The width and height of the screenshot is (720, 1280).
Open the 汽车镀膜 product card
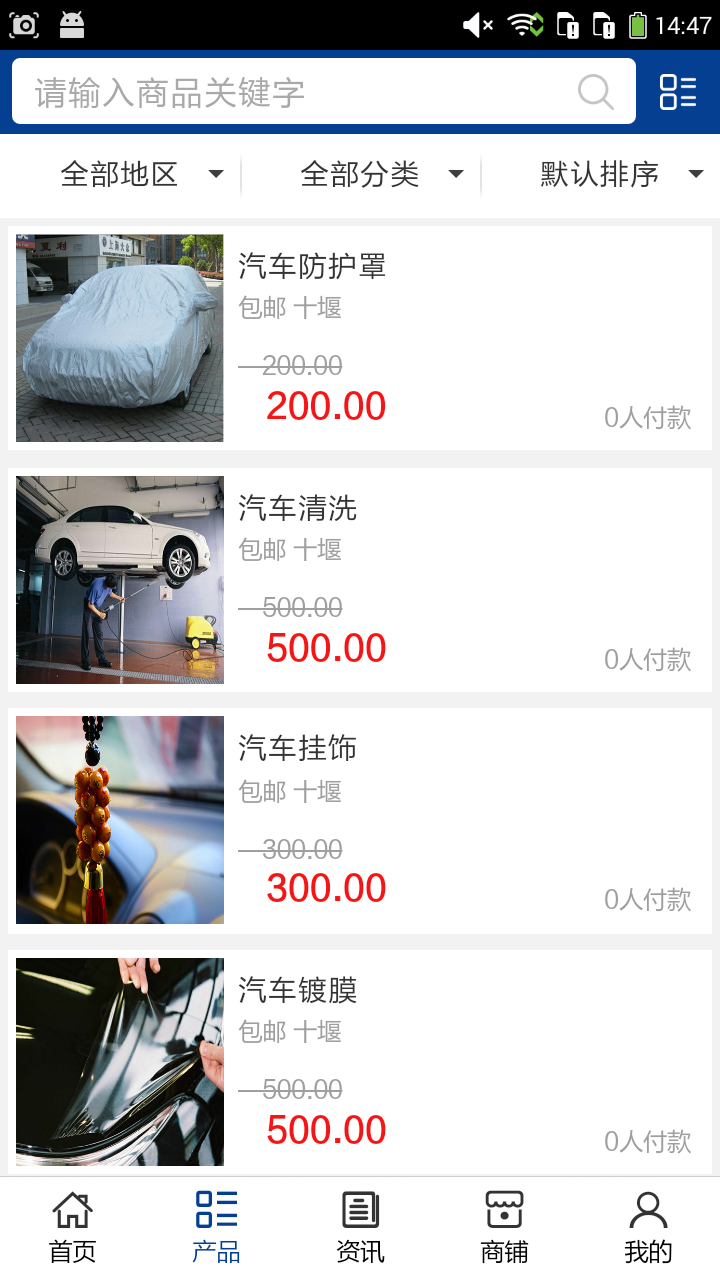point(360,1062)
